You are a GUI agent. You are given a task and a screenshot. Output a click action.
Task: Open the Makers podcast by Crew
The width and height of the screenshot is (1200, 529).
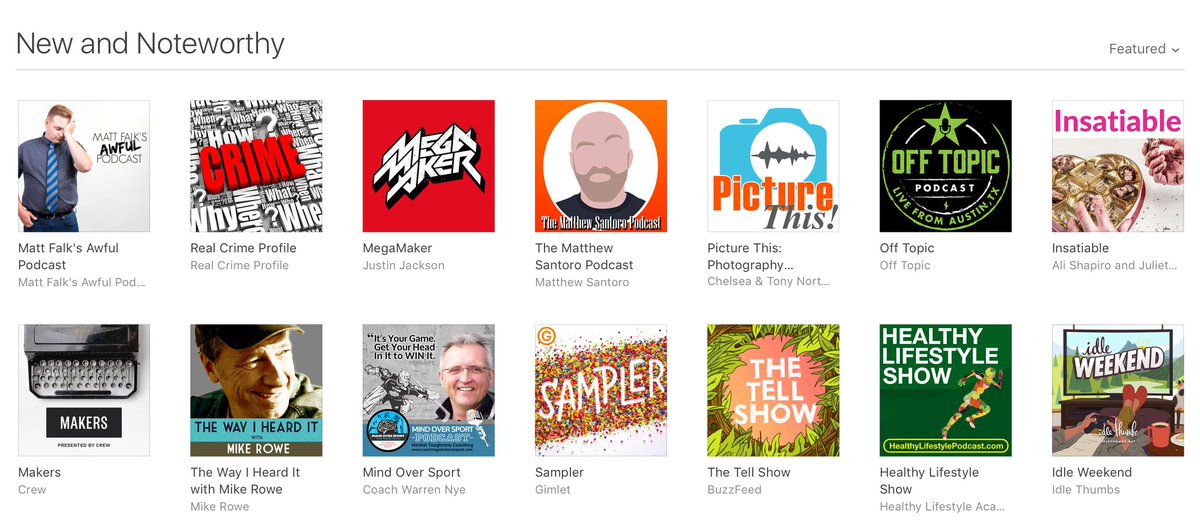[x=84, y=390]
